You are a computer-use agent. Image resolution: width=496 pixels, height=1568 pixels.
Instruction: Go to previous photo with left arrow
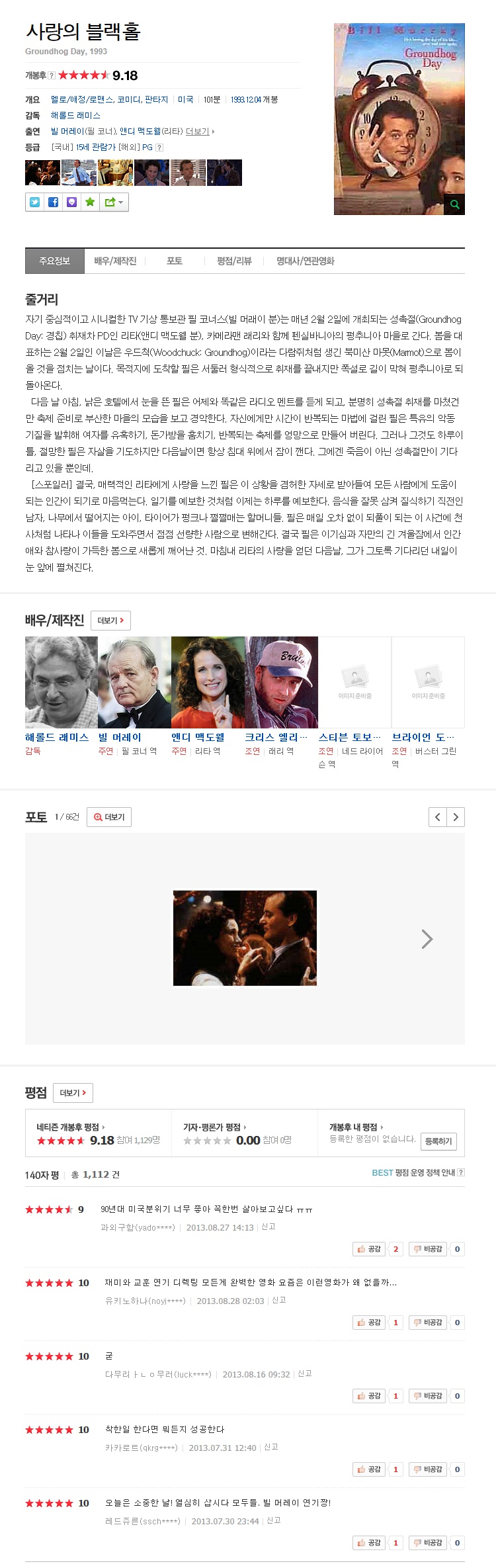coord(438,817)
